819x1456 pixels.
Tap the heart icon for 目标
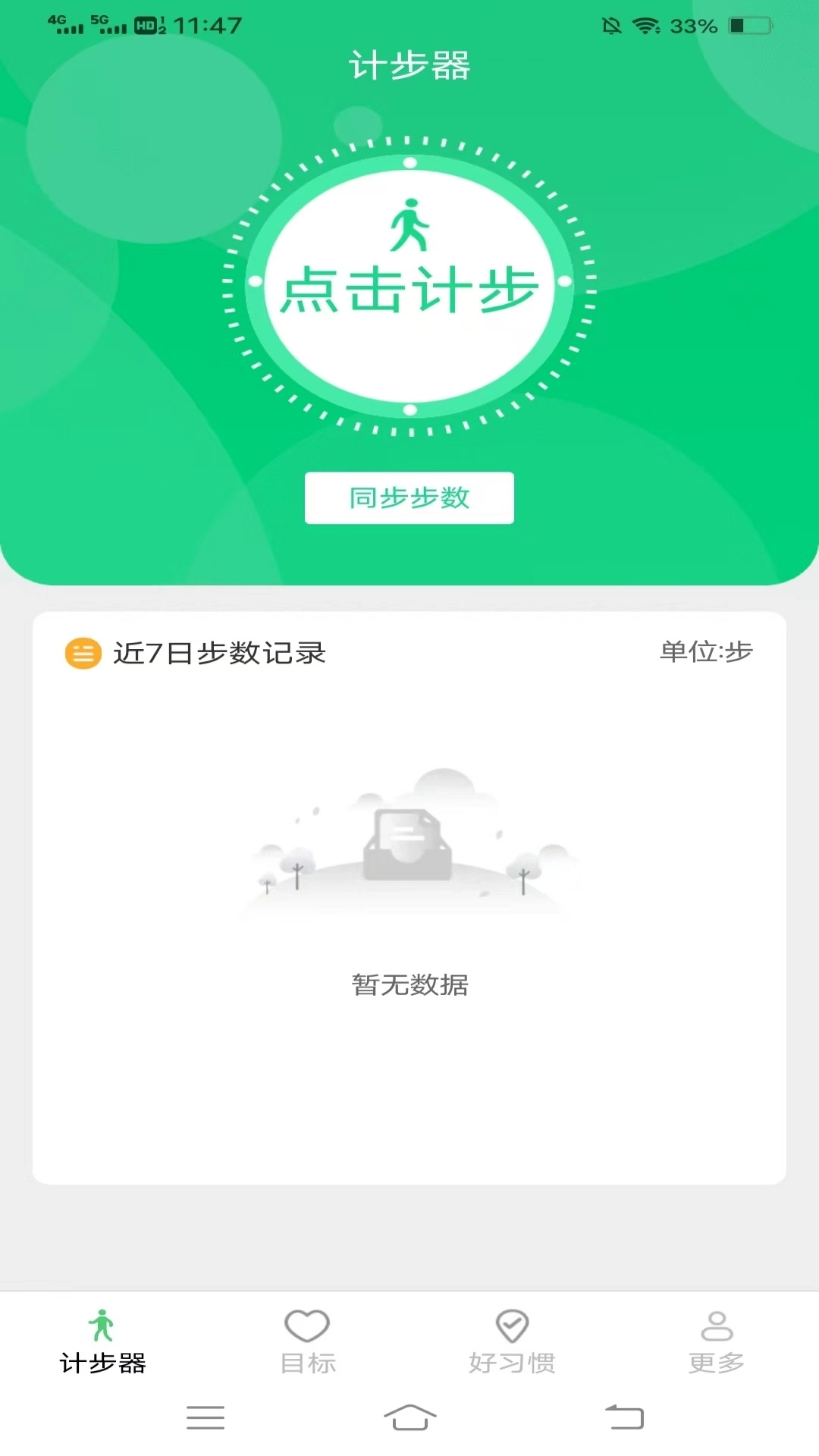click(x=306, y=1323)
